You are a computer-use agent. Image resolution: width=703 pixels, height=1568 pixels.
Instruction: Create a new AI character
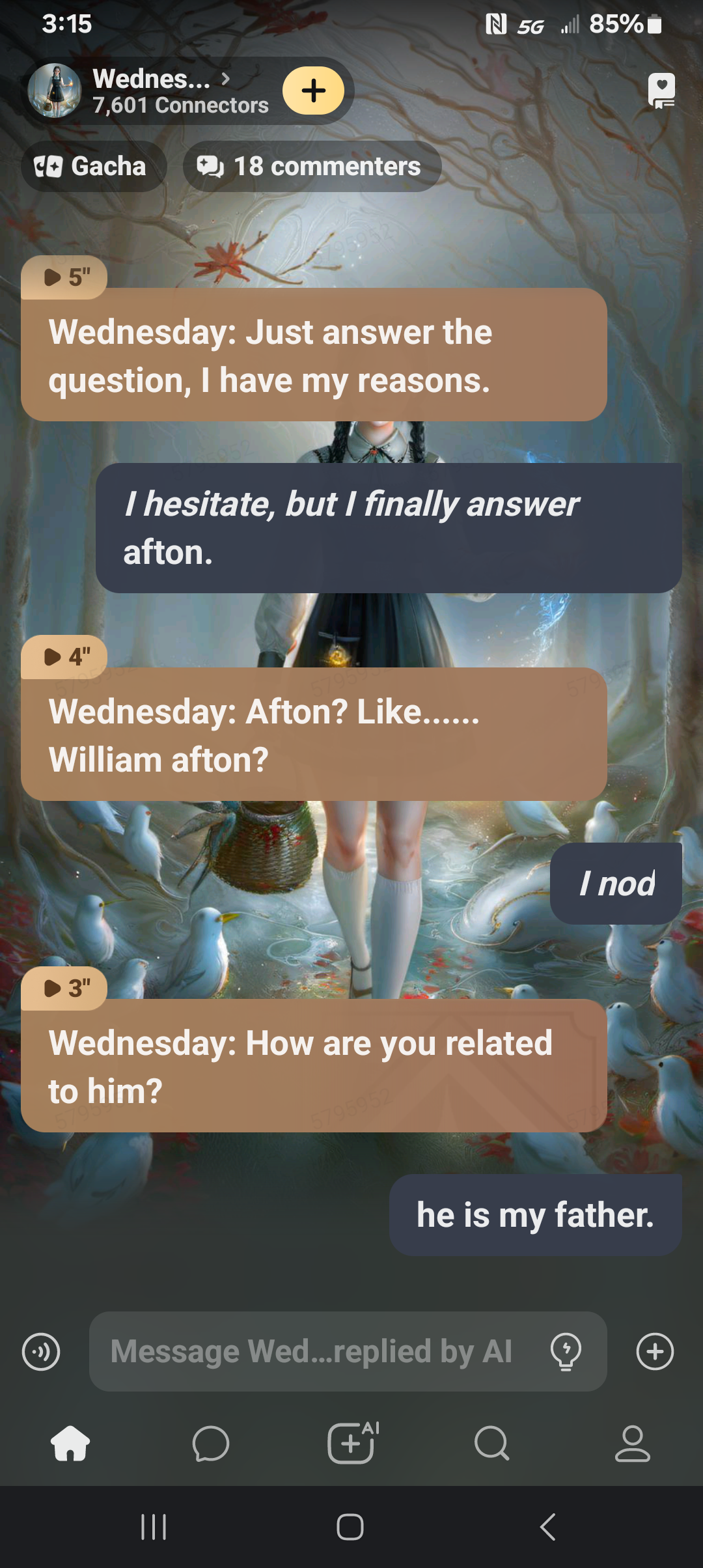click(351, 1444)
